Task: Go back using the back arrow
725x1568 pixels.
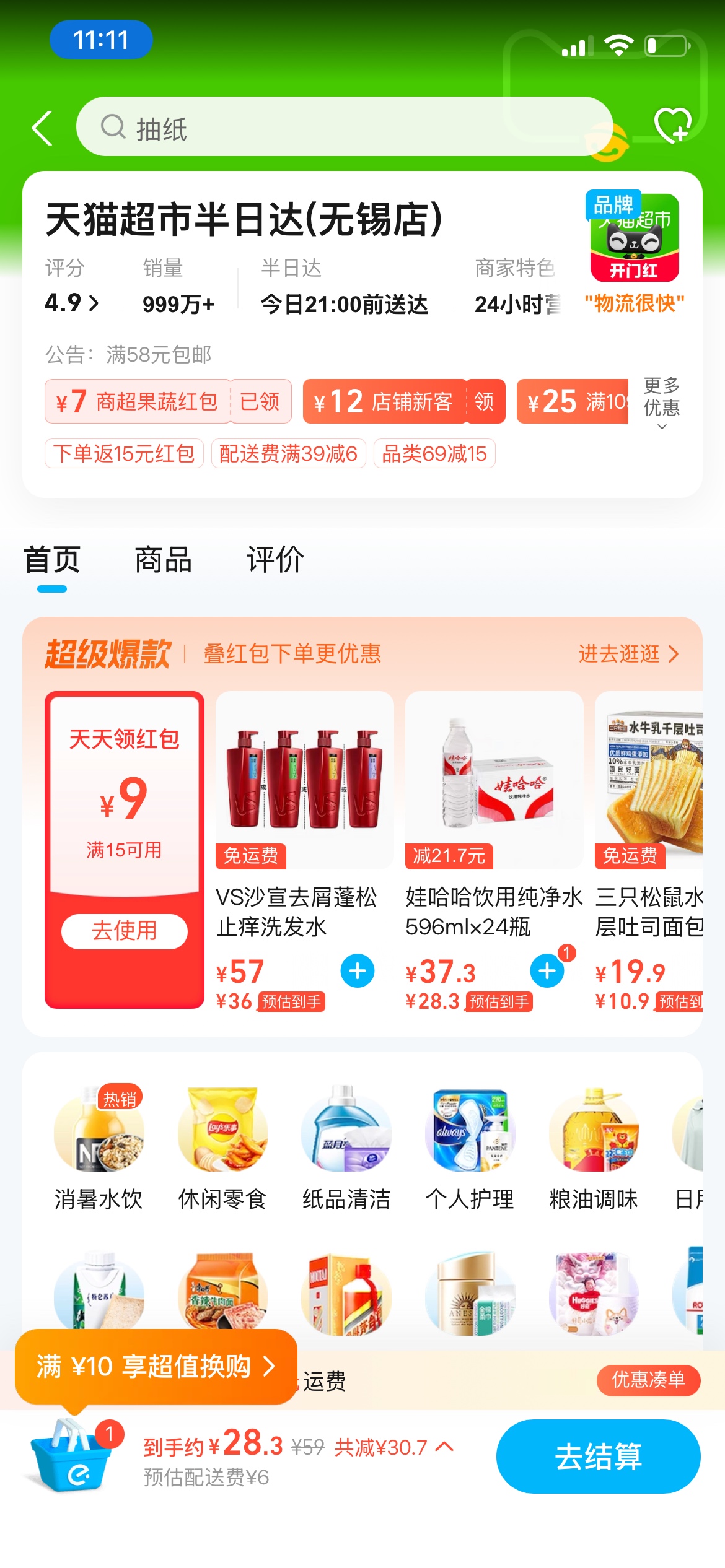Action: (42, 128)
